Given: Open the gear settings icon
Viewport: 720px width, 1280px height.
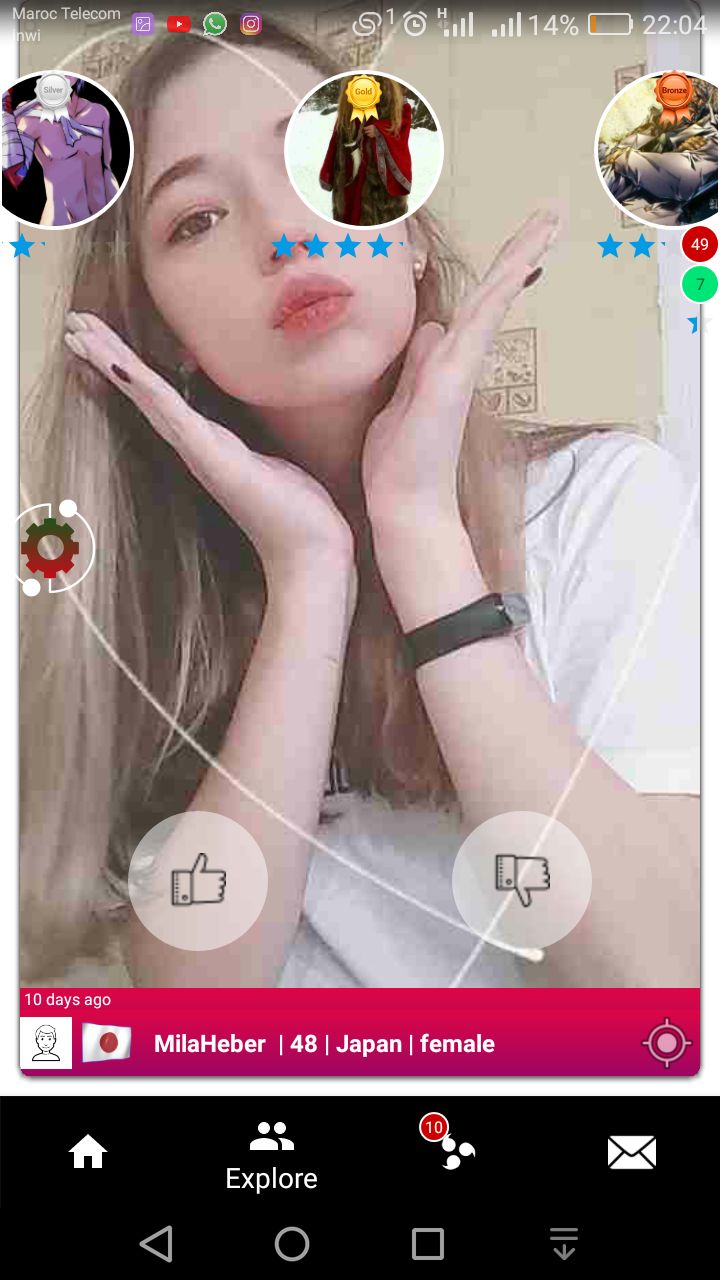Looking at the screenshot, I should 50,548.
